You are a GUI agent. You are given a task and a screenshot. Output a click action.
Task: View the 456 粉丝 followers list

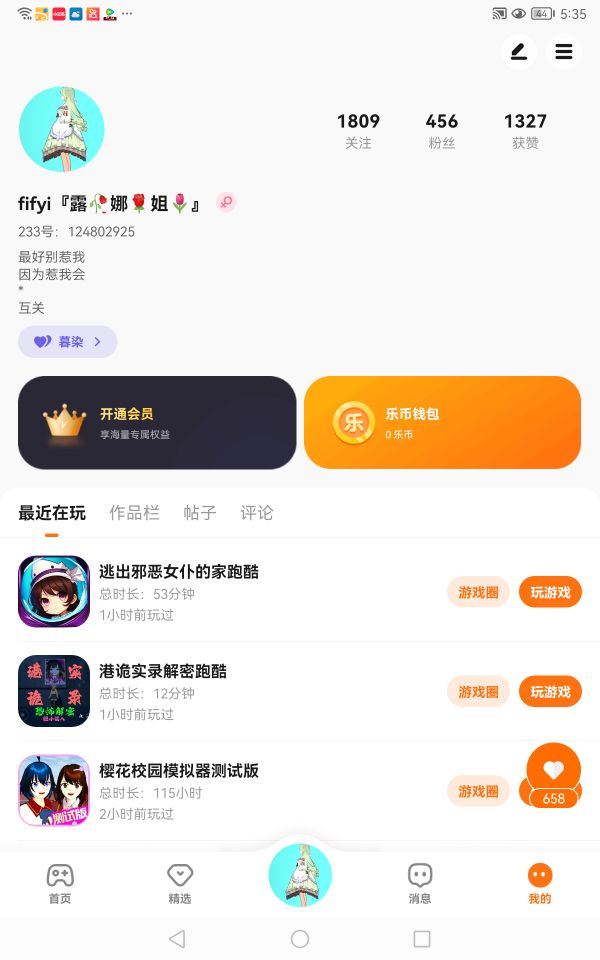pos(442,130)
